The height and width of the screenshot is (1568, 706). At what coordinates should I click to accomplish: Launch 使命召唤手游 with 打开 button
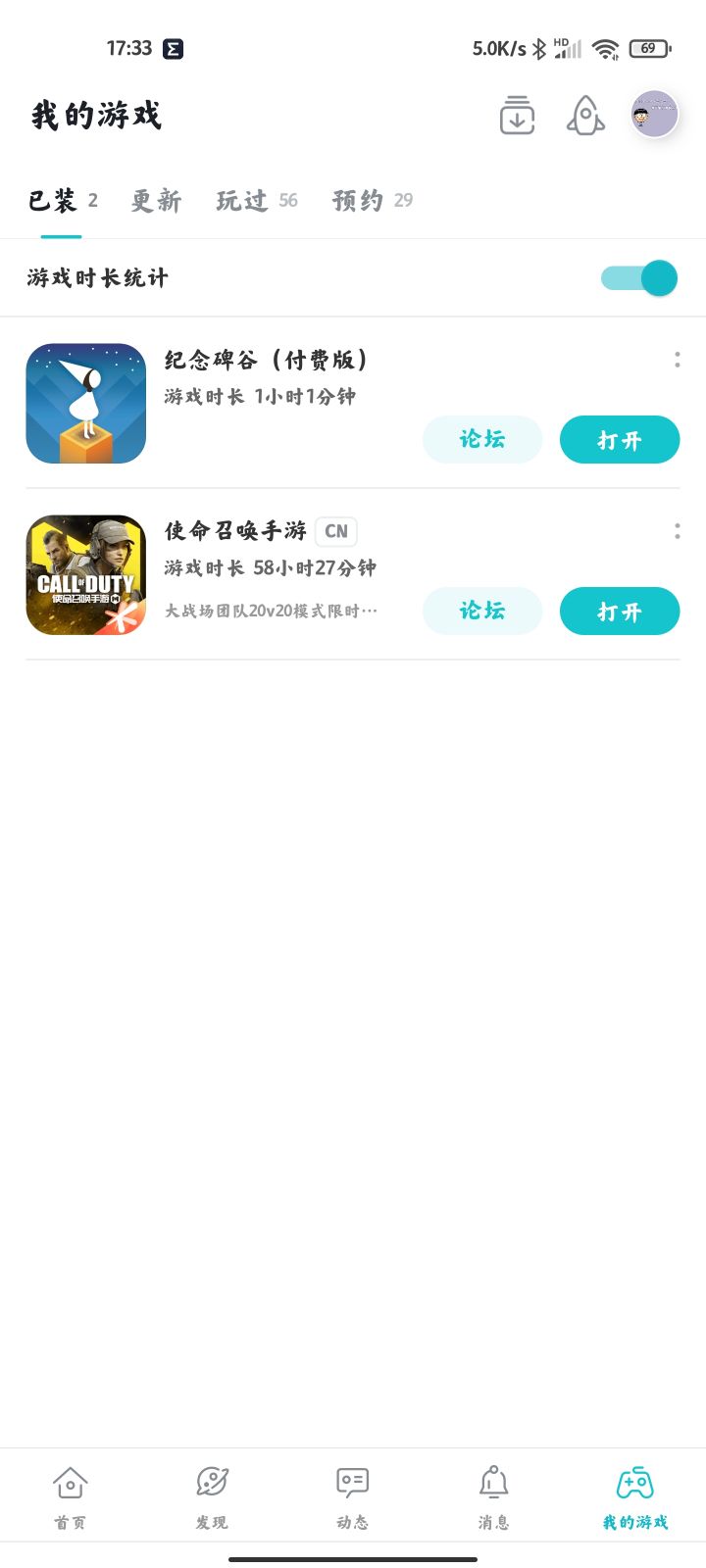tap(620, 612)
